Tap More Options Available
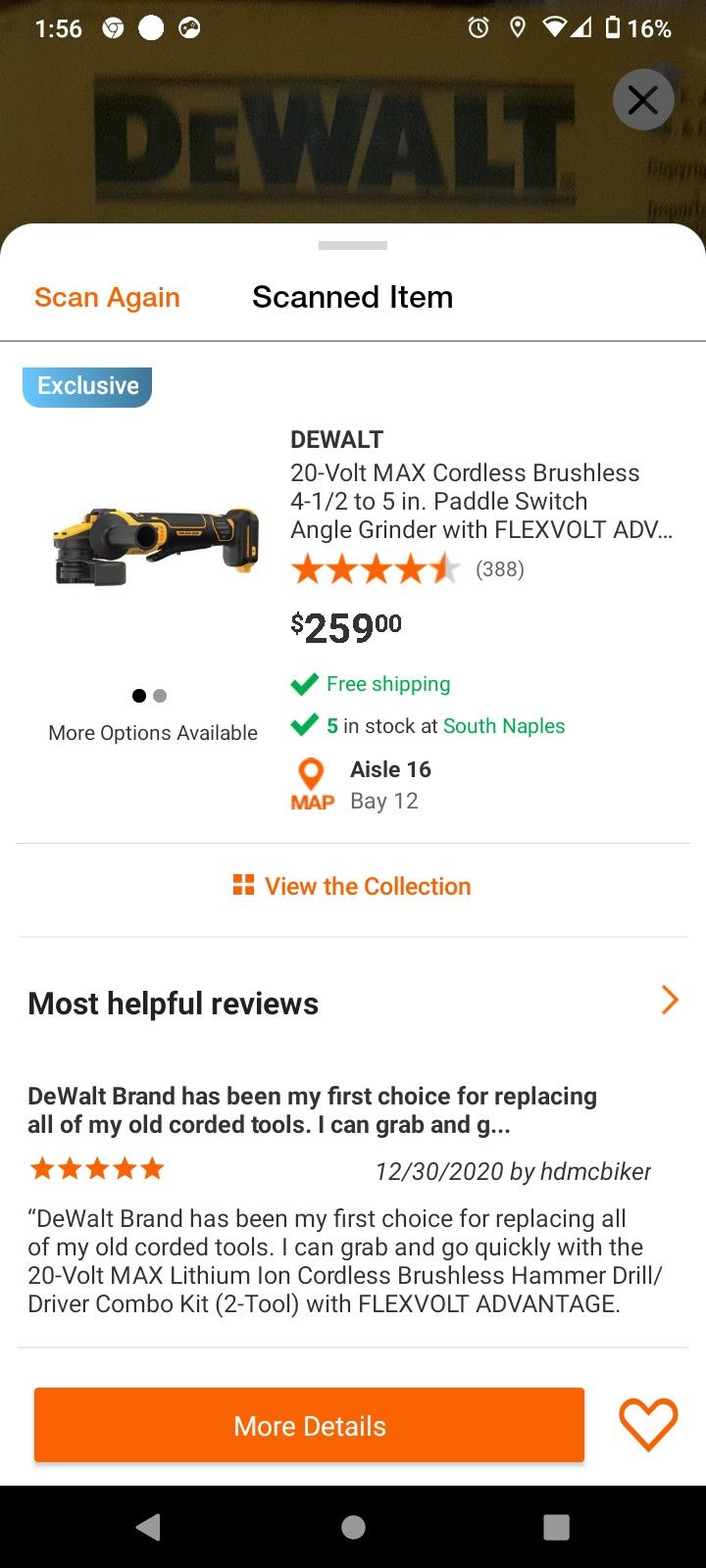The width and height of the screenshot is (706, 1568). pos(153,733)
